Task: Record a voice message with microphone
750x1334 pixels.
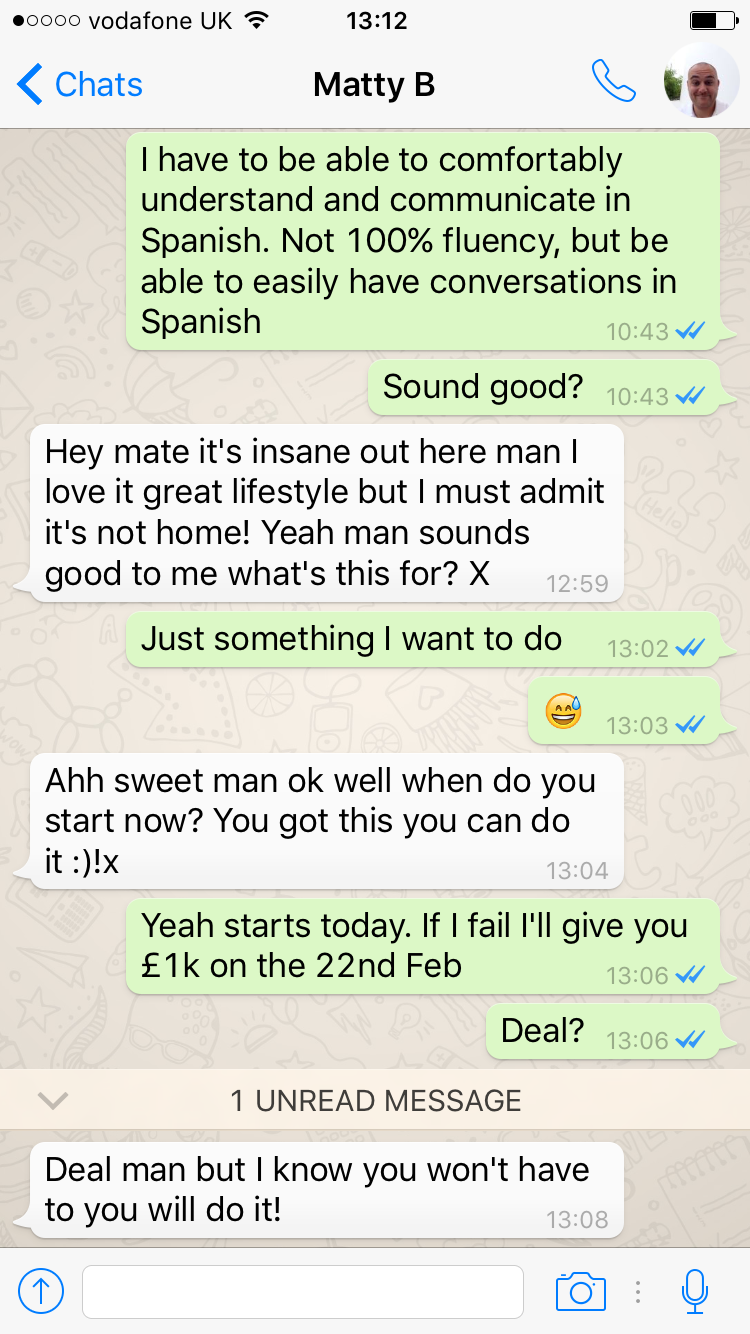Action: pos(694,1291)
